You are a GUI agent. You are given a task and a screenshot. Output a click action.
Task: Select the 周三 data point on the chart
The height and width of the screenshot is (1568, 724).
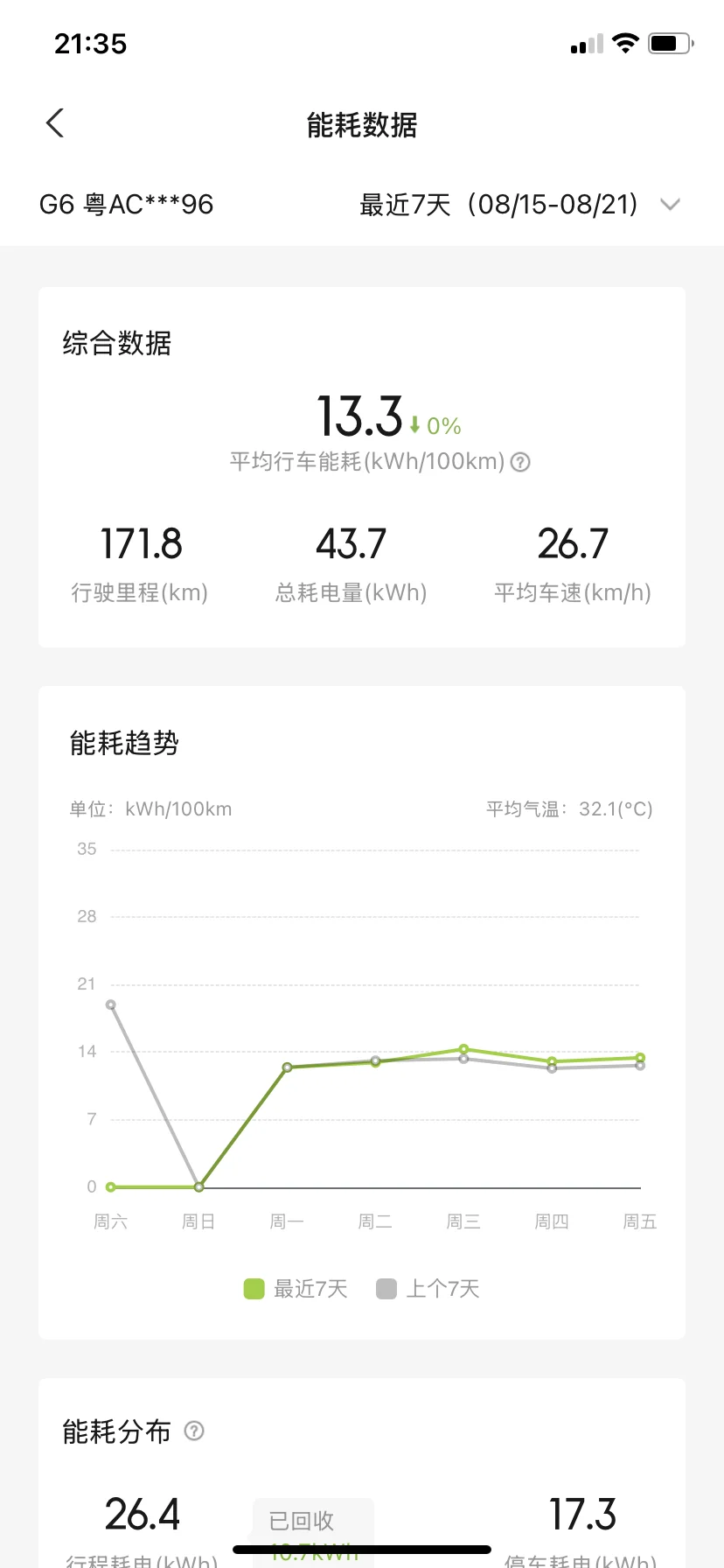click(463, 1049)
